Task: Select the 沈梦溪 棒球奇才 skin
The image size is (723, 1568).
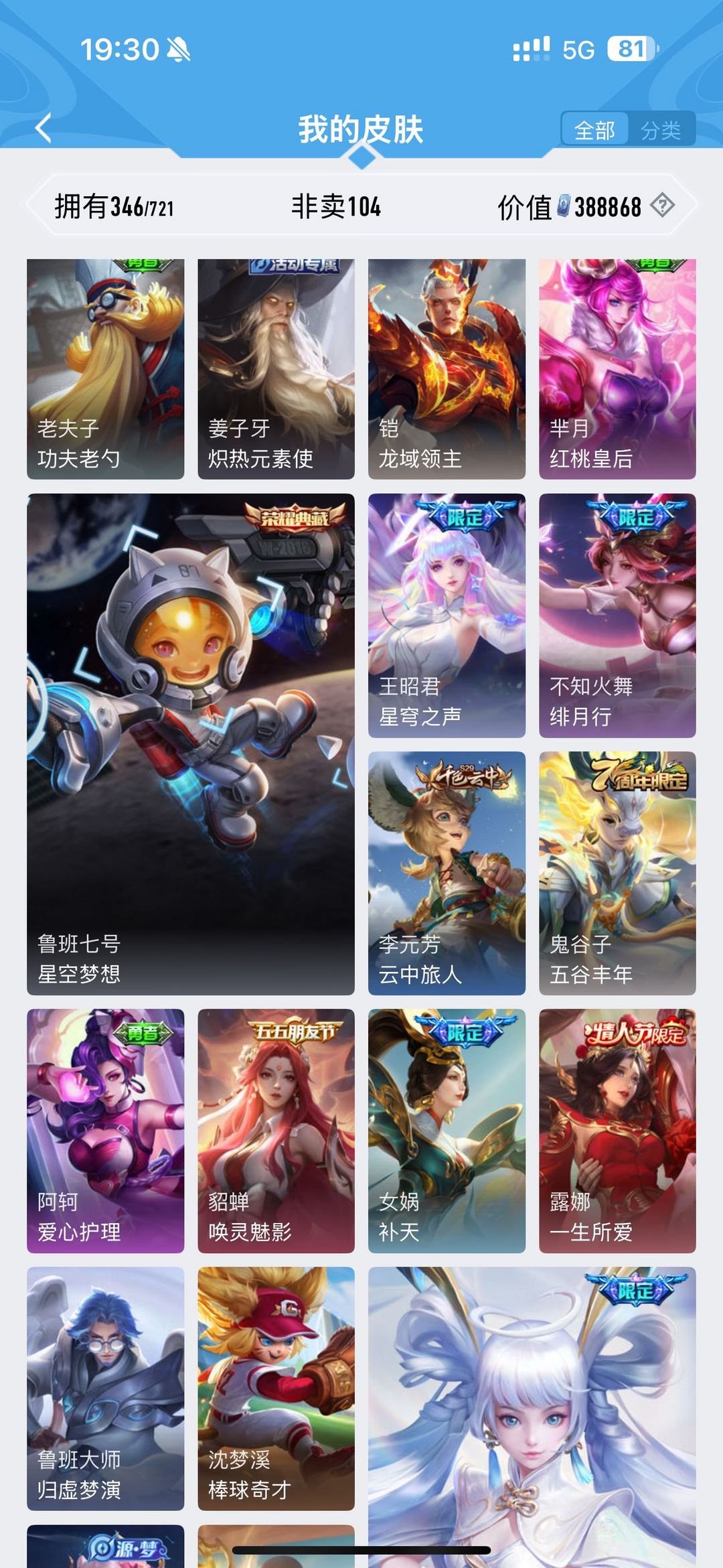Action: point(276,1388)
